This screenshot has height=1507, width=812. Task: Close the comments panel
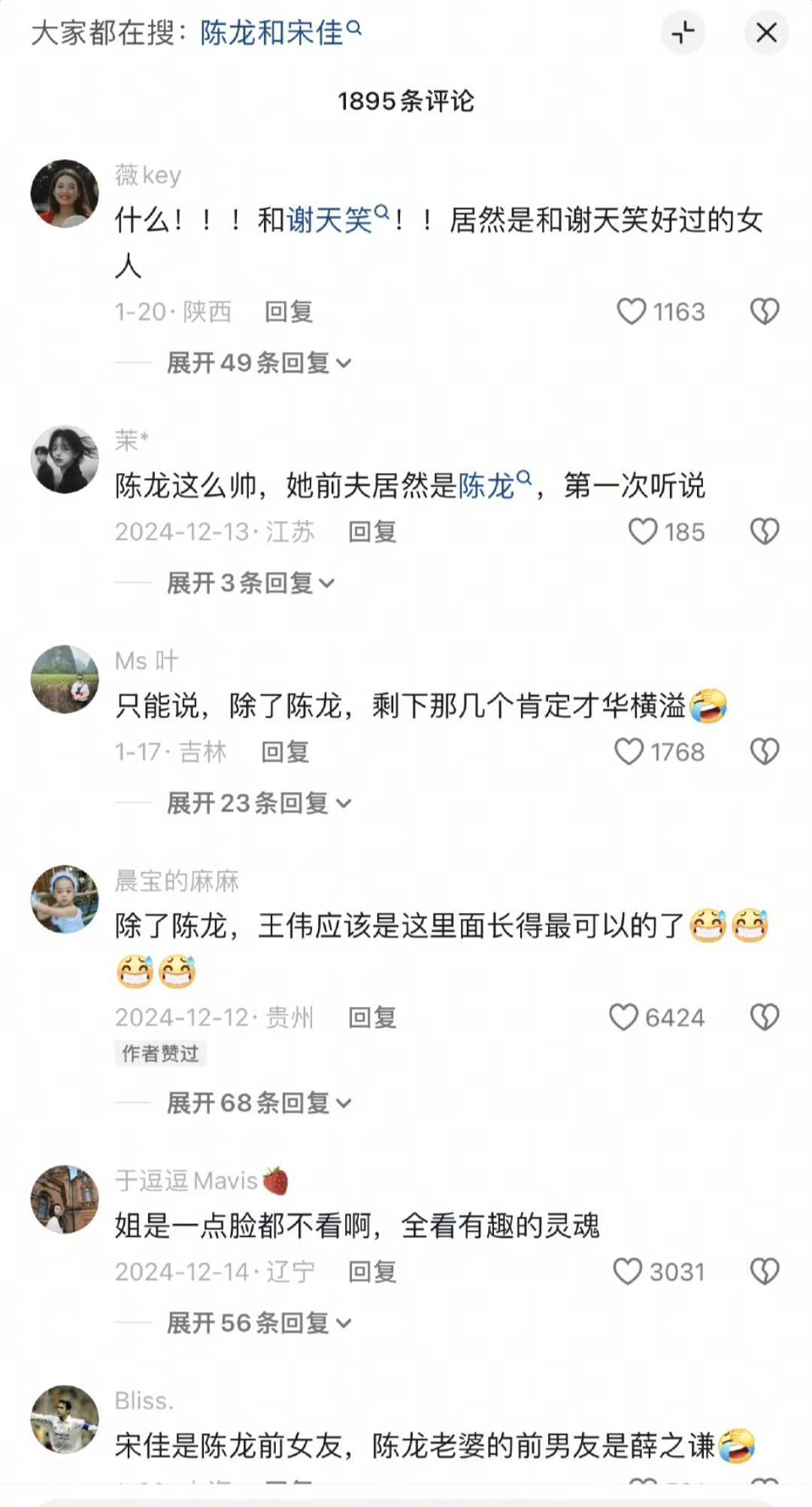(765, 32)
